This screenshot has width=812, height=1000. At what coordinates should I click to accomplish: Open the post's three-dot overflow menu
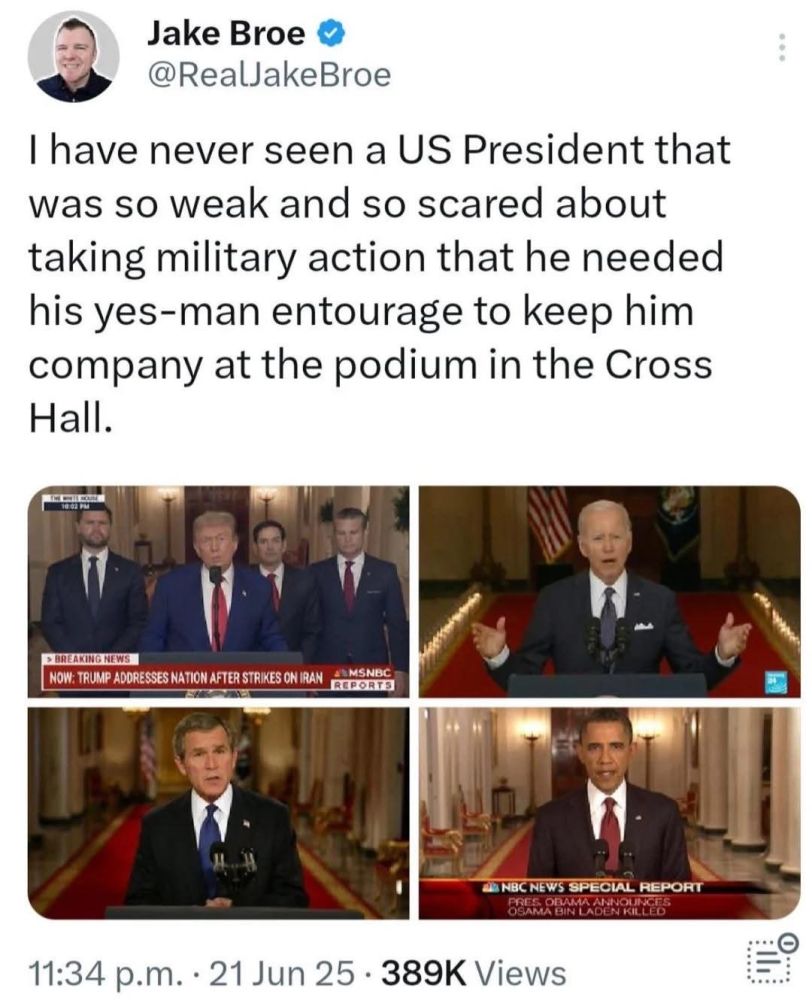[x=783, y=47]
